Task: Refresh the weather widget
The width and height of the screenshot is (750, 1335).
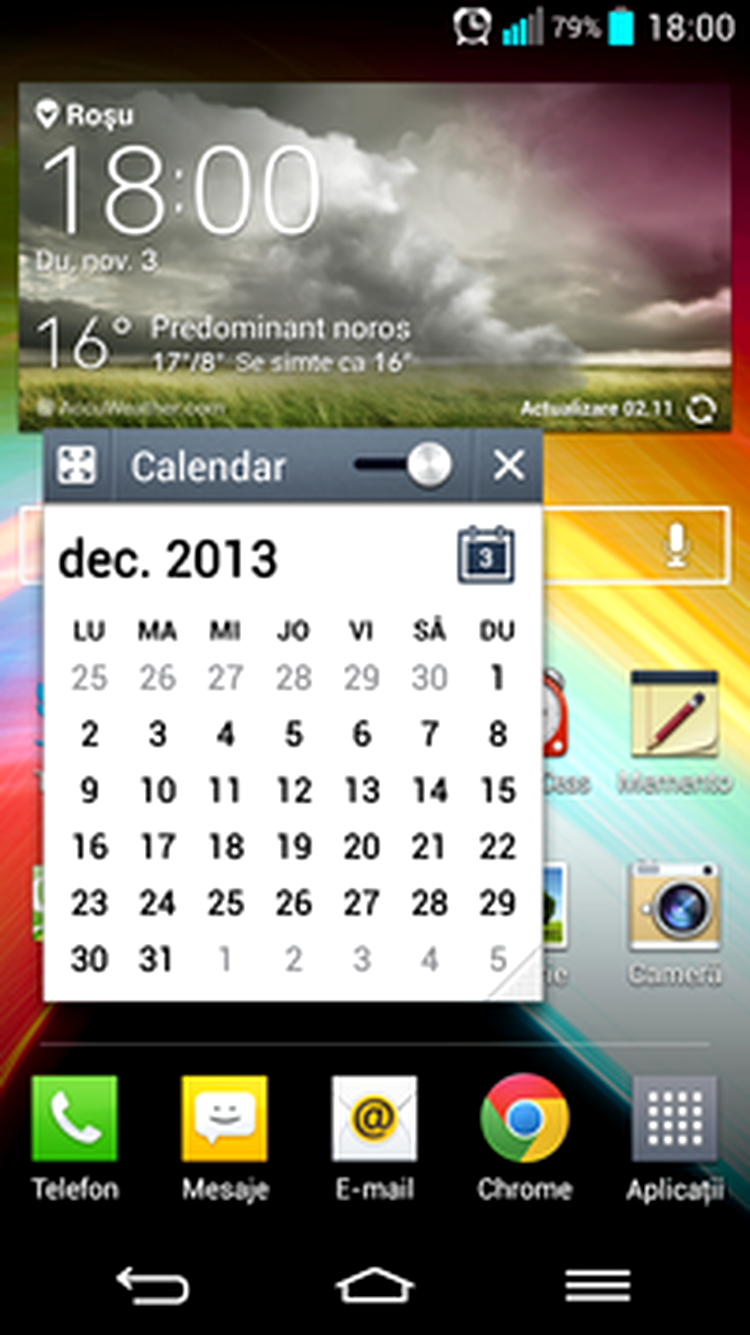Action: pyautogui.click(x=703, y=409)
